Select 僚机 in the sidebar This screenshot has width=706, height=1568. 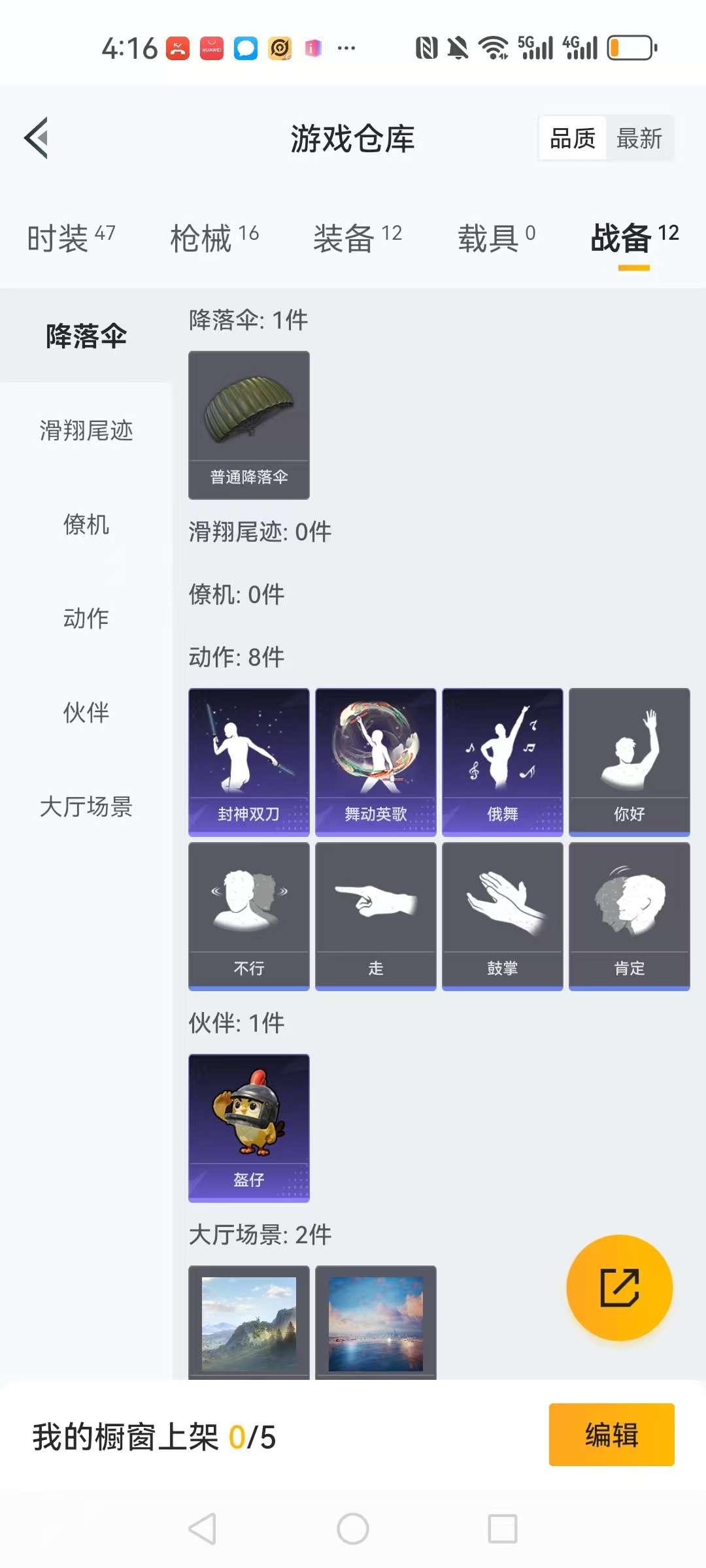click(86, 525)
